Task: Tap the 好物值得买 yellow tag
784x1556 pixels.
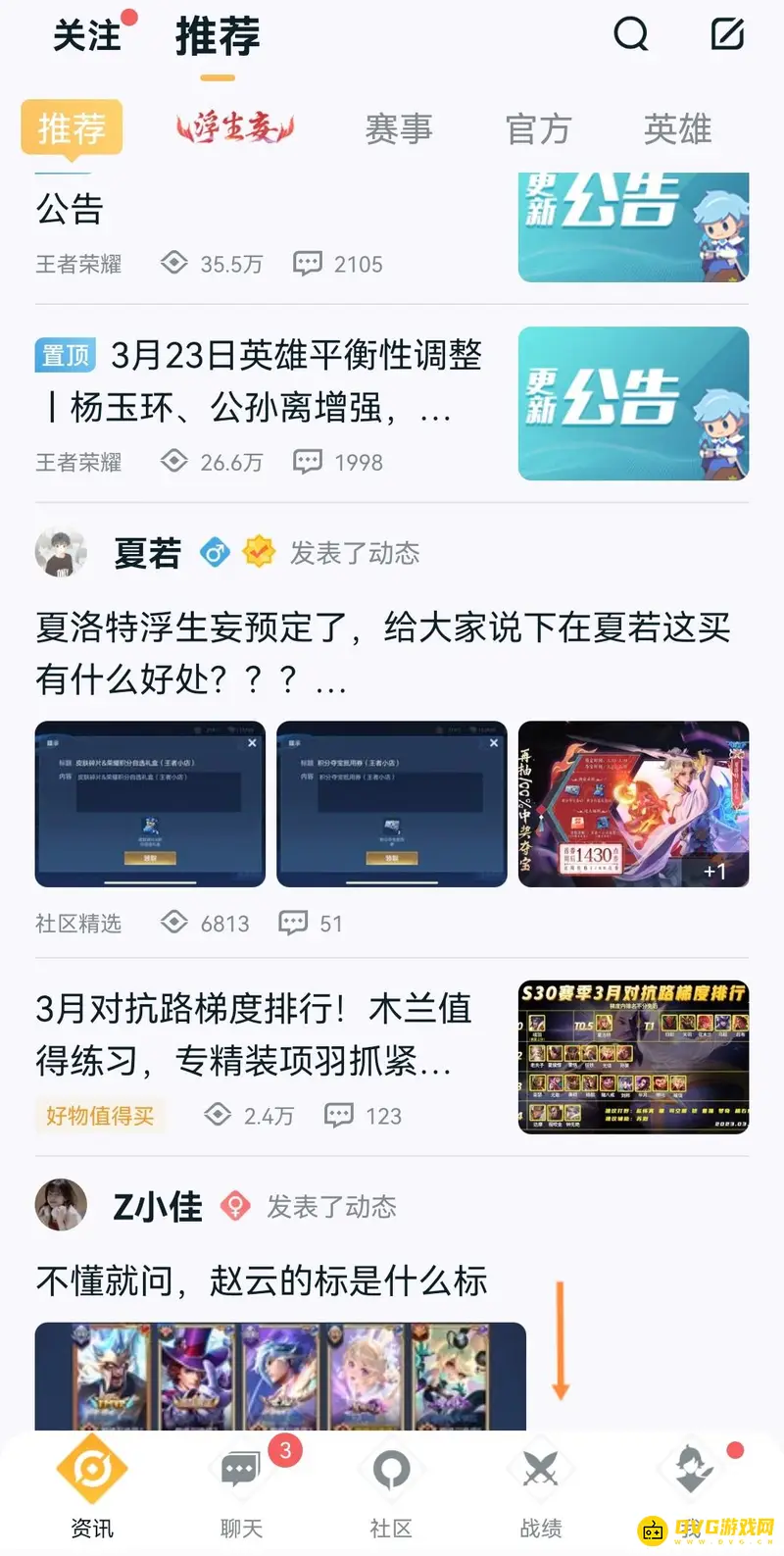Action: (99, 1116)
